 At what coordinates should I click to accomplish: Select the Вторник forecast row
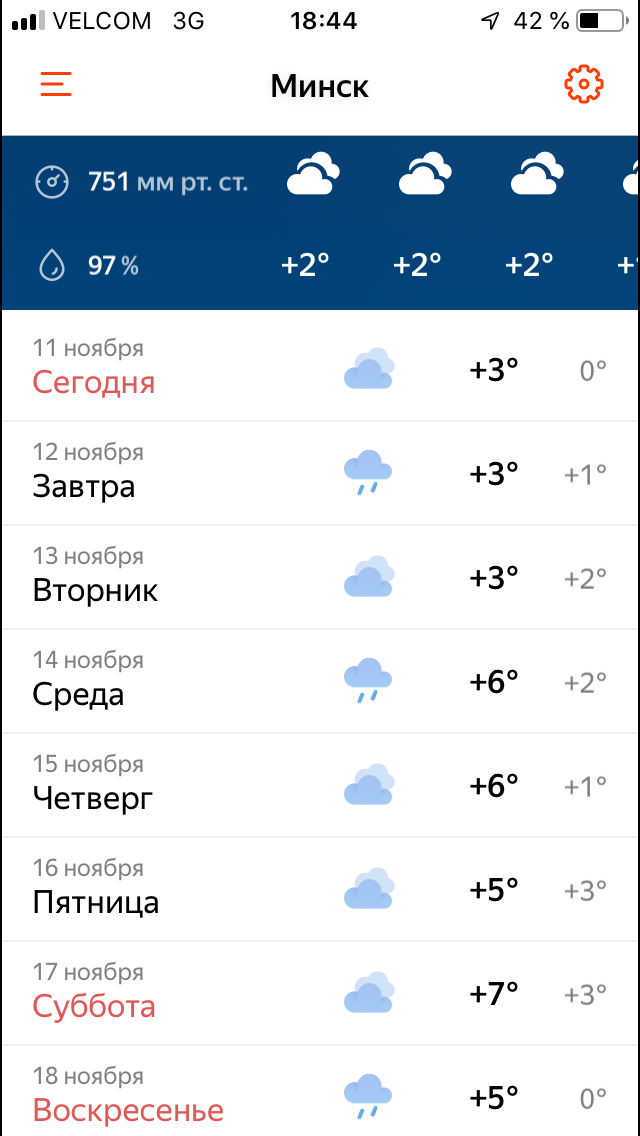[x=320, y=577]
